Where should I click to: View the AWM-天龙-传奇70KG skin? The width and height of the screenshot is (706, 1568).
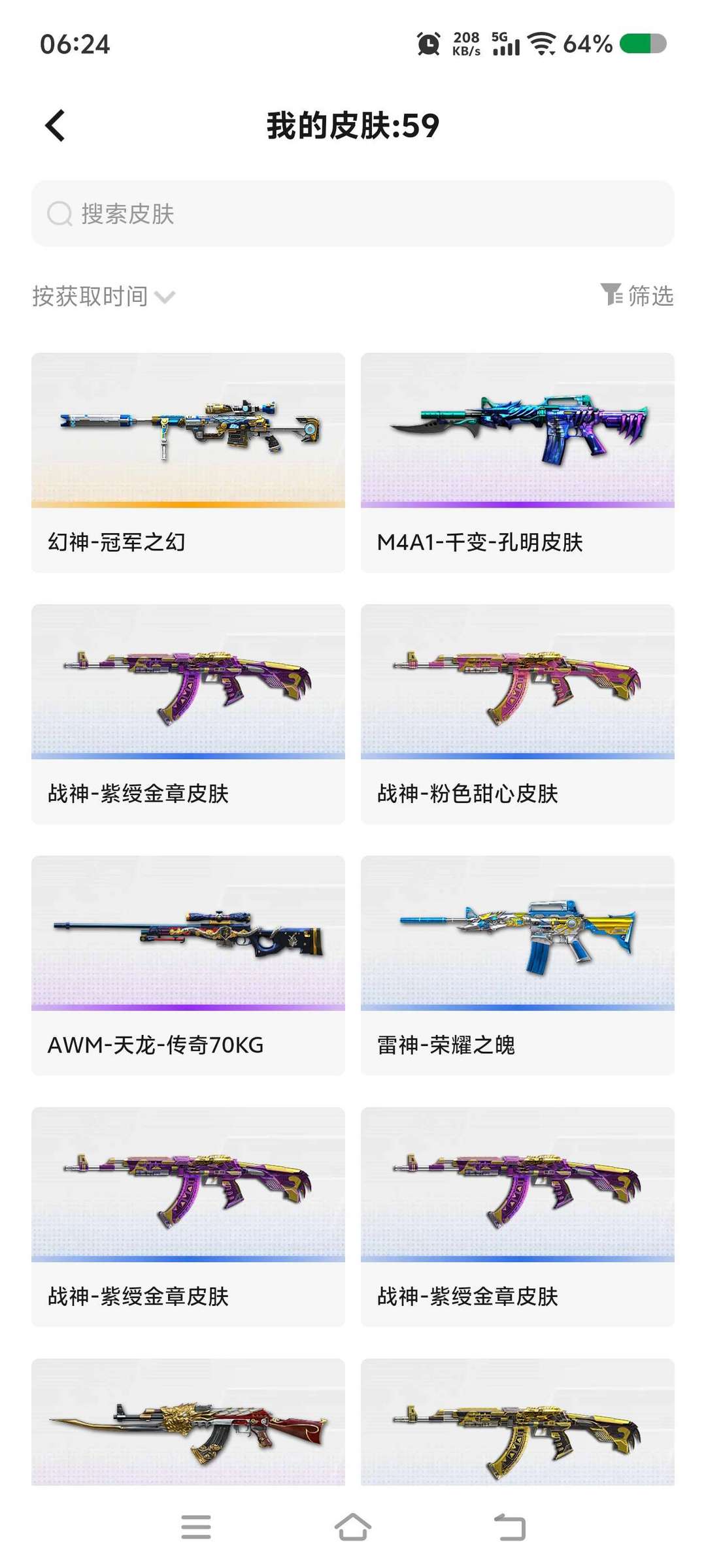(188, 965)
